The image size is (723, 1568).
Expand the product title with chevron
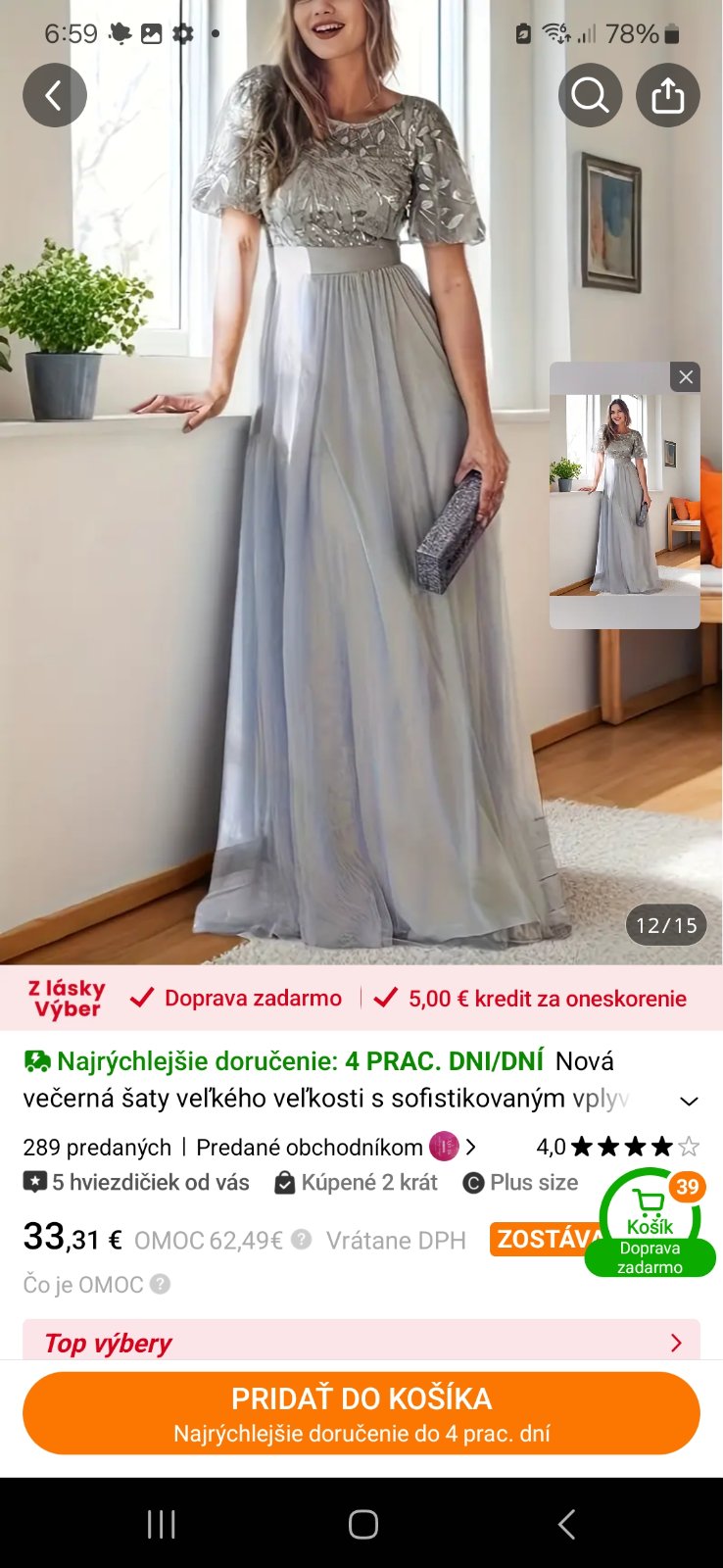tap(689, 1101)
